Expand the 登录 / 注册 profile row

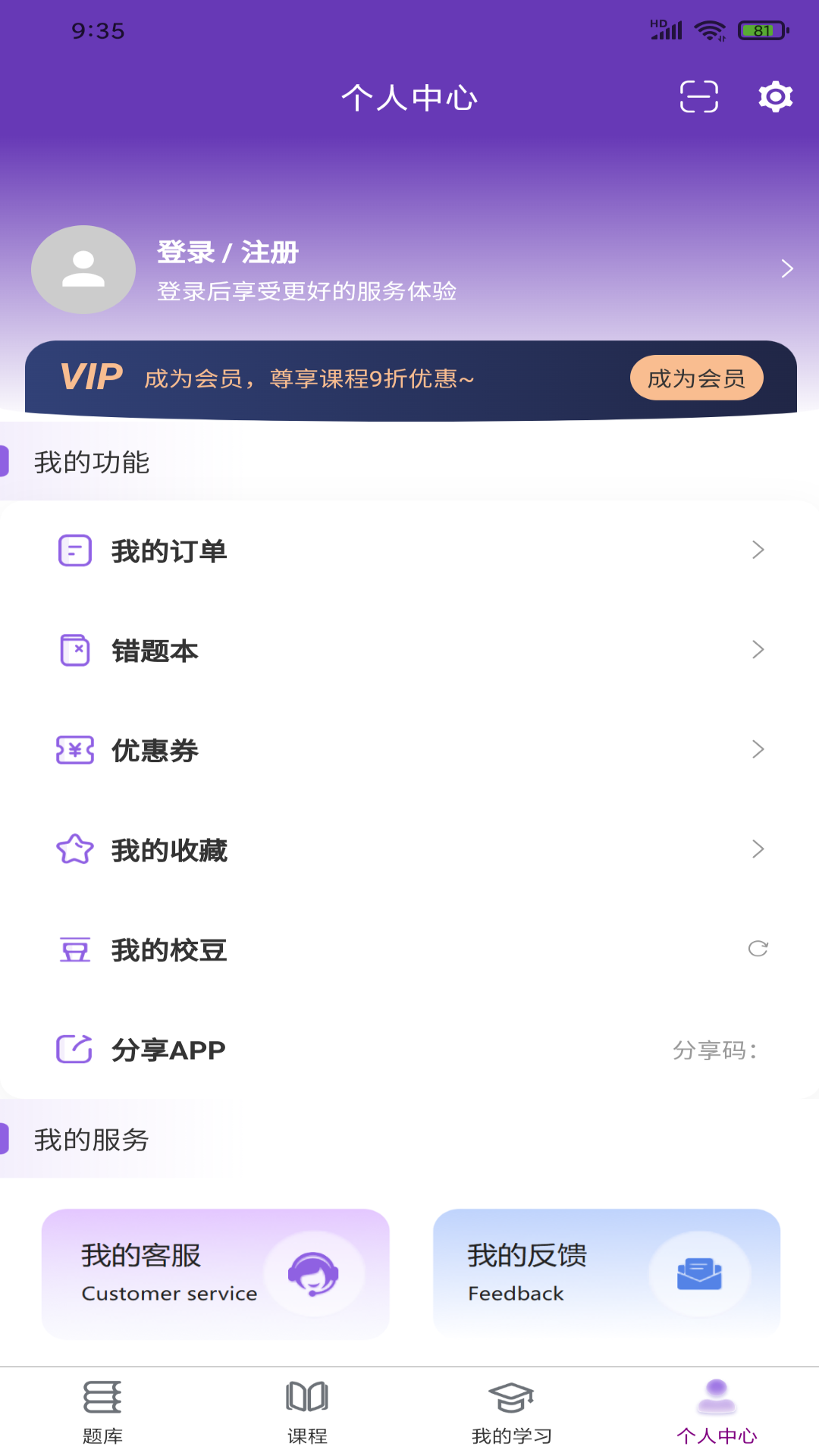pos(787,268)
